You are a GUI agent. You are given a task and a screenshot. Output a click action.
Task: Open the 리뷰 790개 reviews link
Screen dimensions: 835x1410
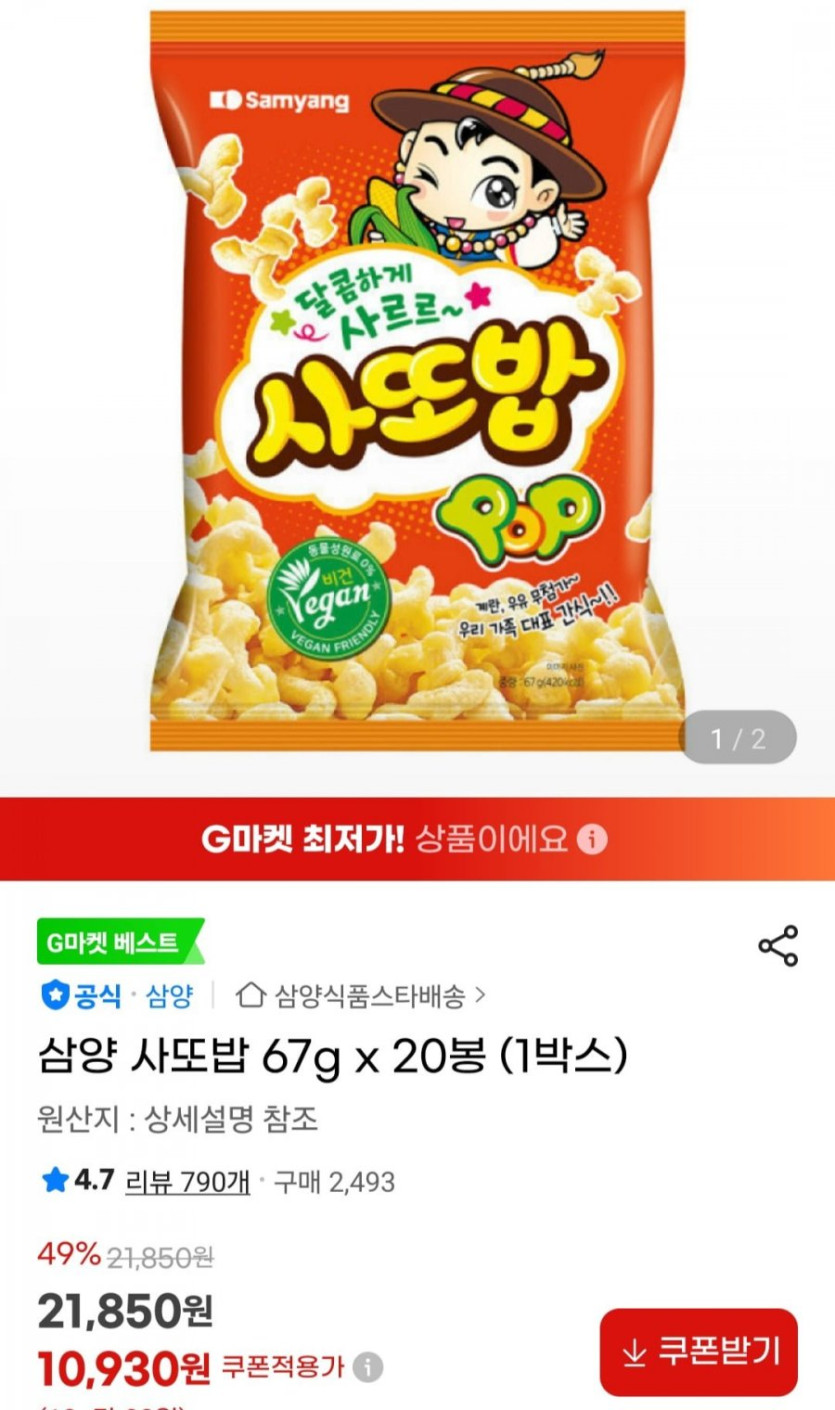[187, 1181]
